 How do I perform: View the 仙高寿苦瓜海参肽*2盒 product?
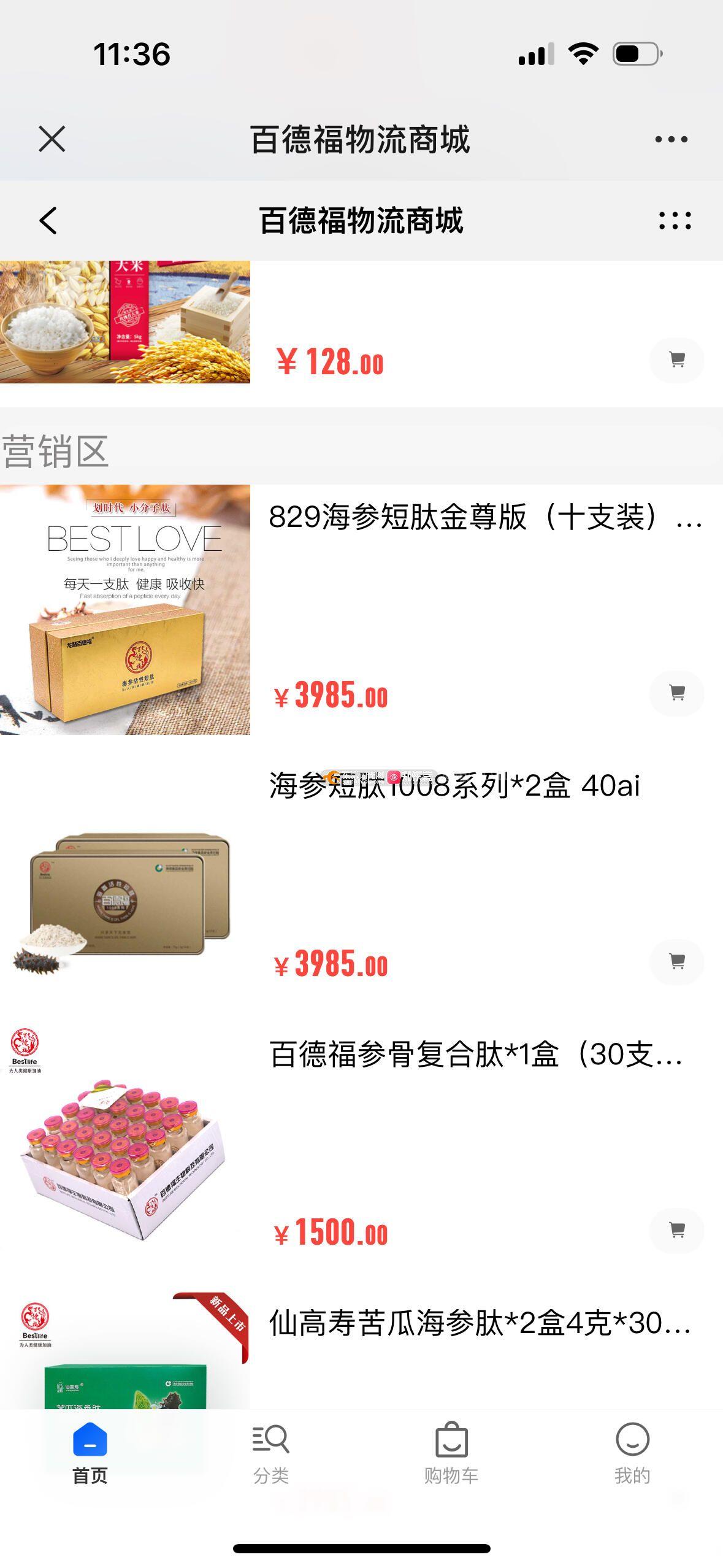click(480, 1323)
